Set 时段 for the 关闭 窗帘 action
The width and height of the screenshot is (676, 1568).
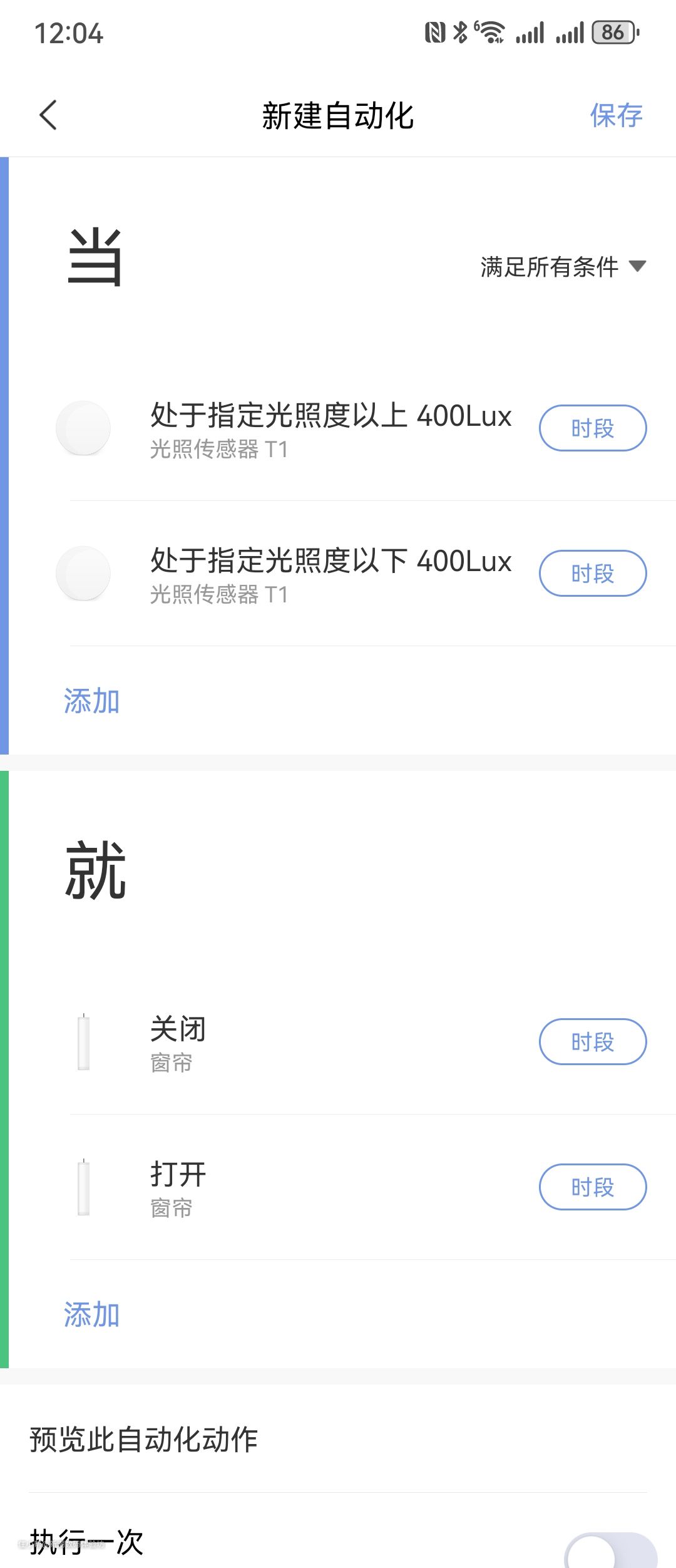click(x=592, y=1042)
